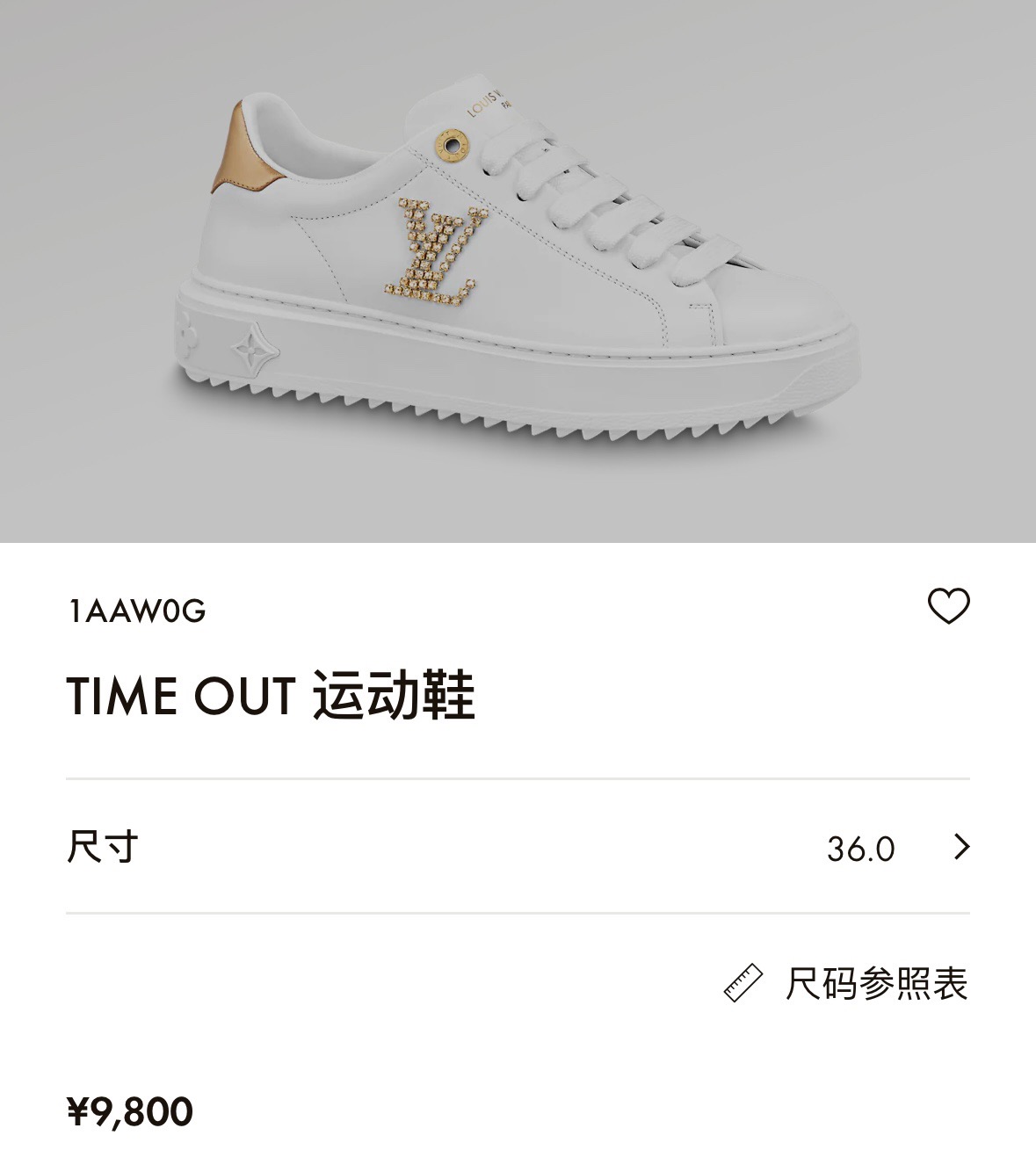The width and height of the screenshot is (1036, 1150).
Task: Add TIME OUT sneaker to wishlist
Action: click(x=948, y=606)
